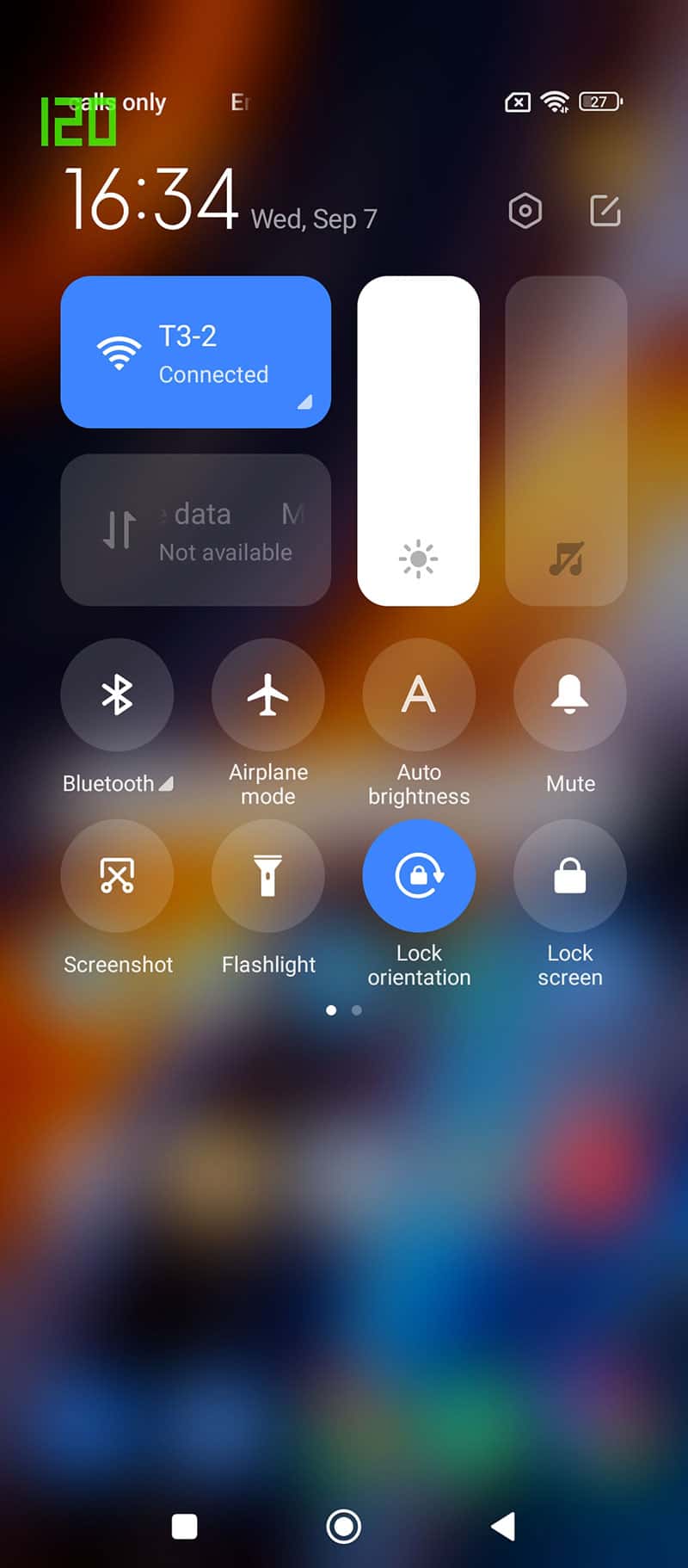The height and width of the screenshot is (1568, 688).
Task: Enable Auto brightness
Action: click(x=419, y=694)
